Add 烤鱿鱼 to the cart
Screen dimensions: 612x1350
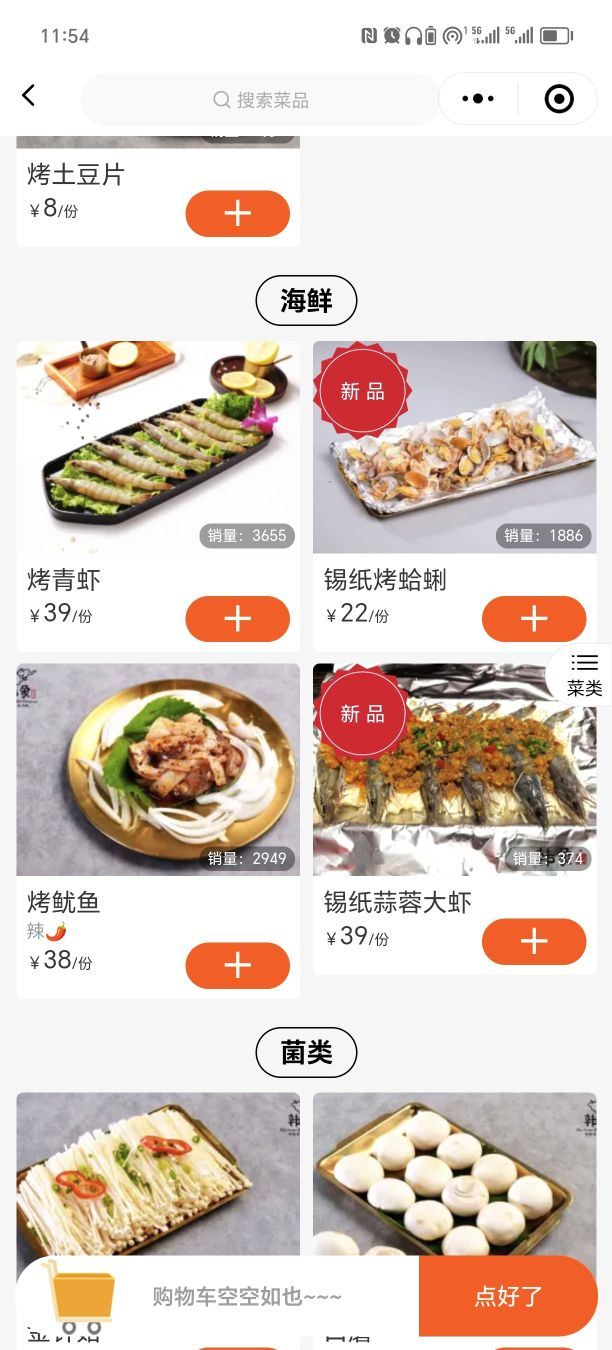(238, 965)
